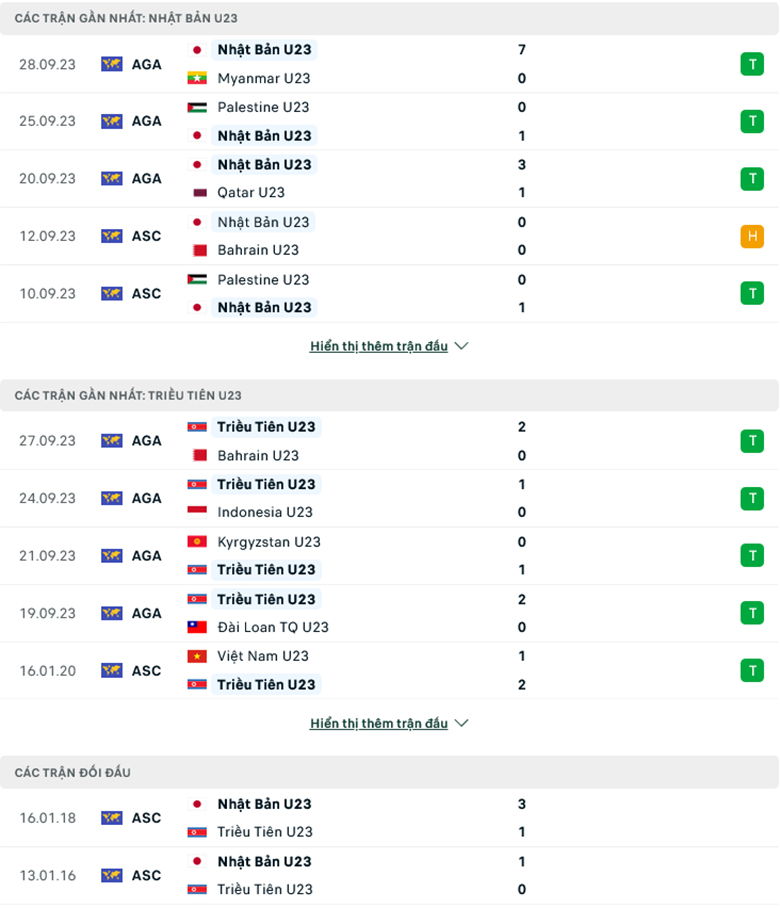Select the Việt Nam U23 flag icon
This screenshot has height=908, width=780.
tap(196, 656)
